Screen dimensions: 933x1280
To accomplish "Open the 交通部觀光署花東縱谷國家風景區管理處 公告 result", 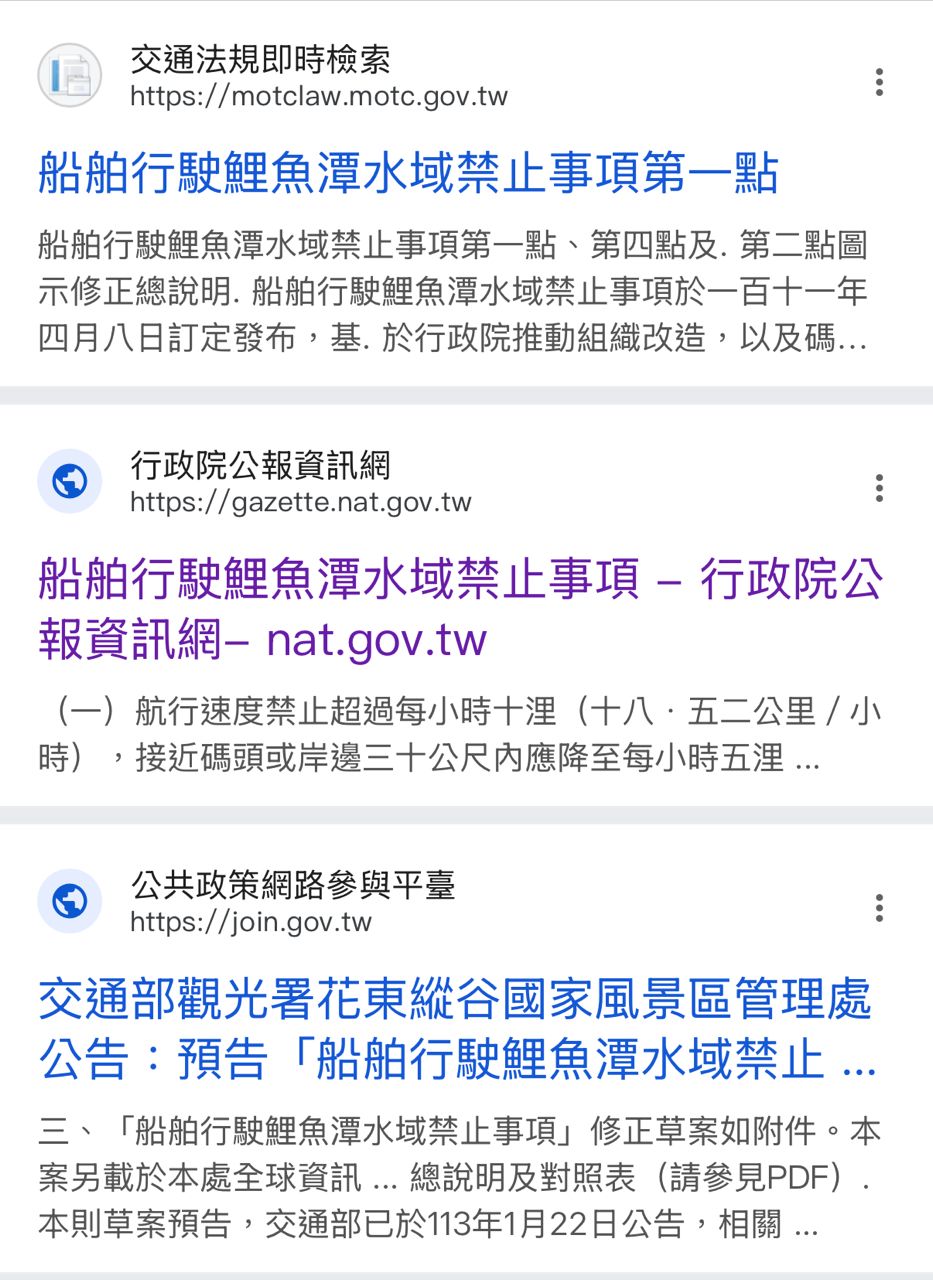I will (x=457, y=1029).
